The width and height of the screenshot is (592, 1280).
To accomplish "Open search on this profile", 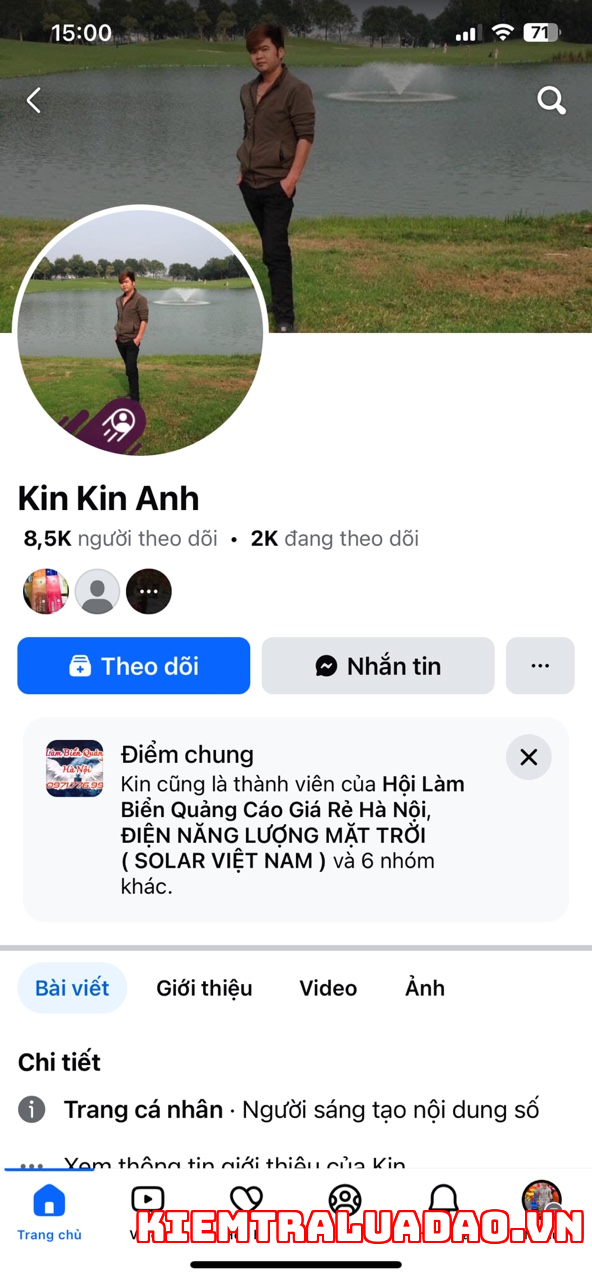I will 551,100.
